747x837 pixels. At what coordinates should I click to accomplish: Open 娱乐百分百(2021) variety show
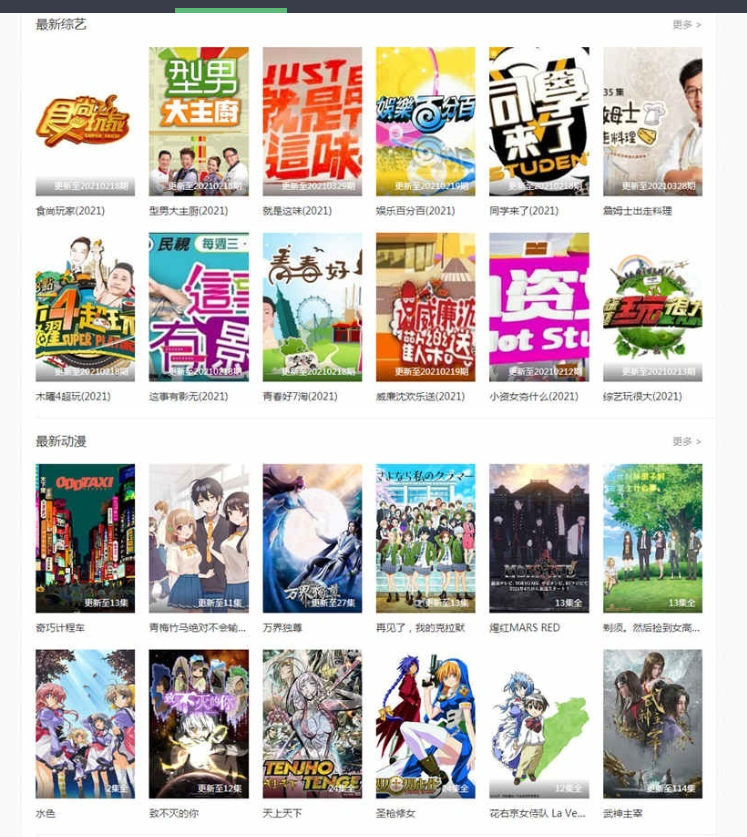tap(425, 121)
